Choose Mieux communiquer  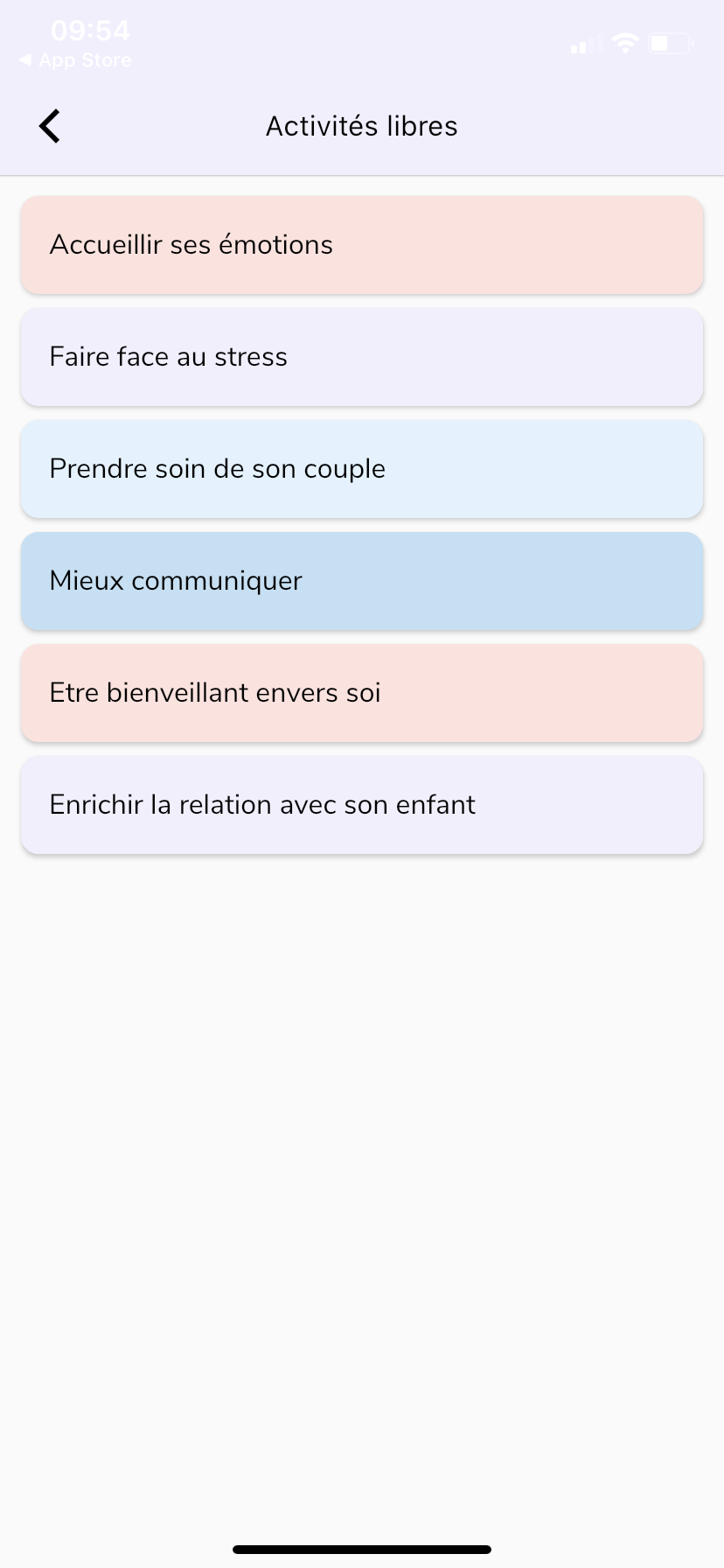point(362,581)
